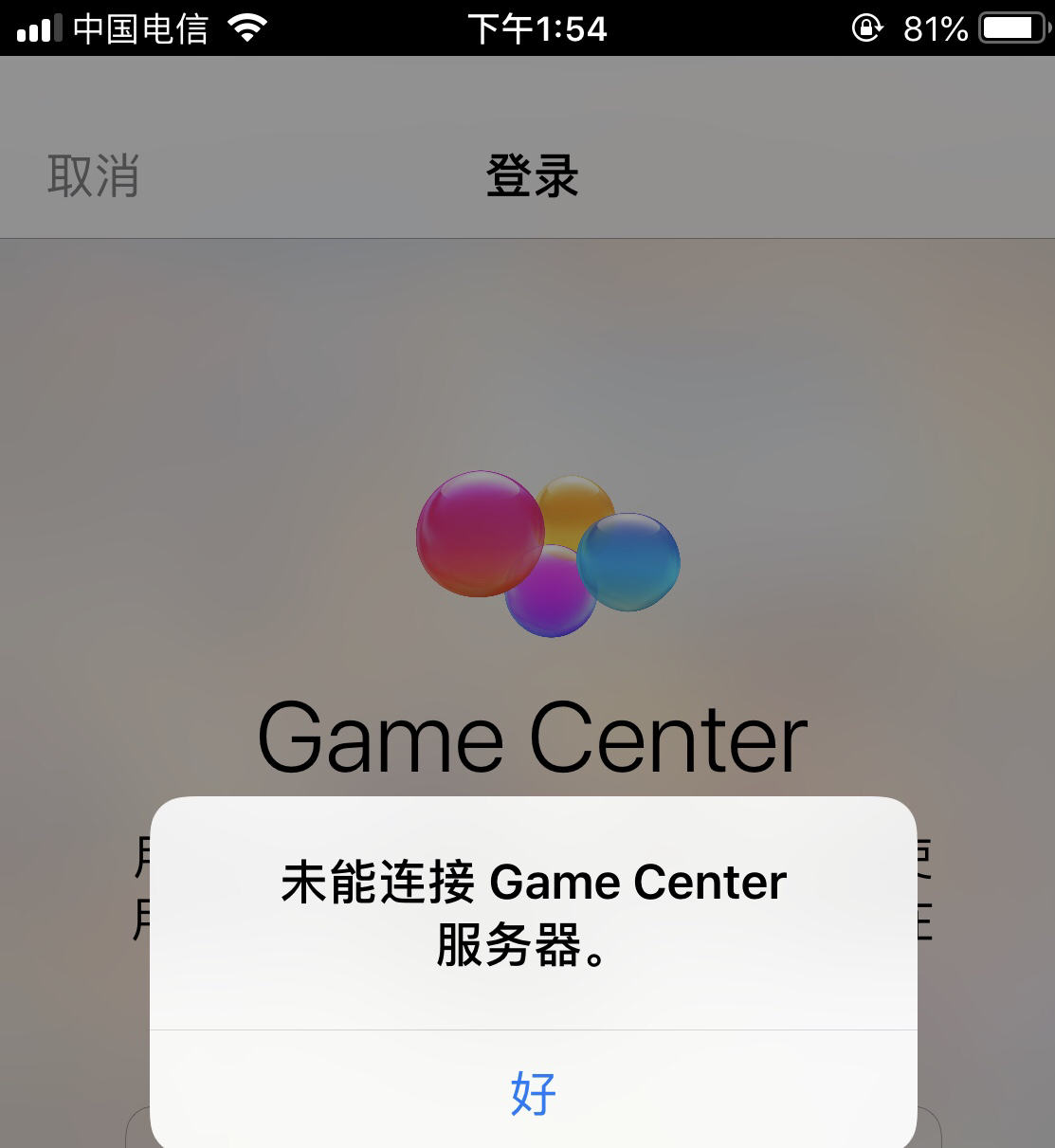Tap the 81% battery percentage text
Viewport: 1055px width, 1148px height.
click(x=935, y=28)
